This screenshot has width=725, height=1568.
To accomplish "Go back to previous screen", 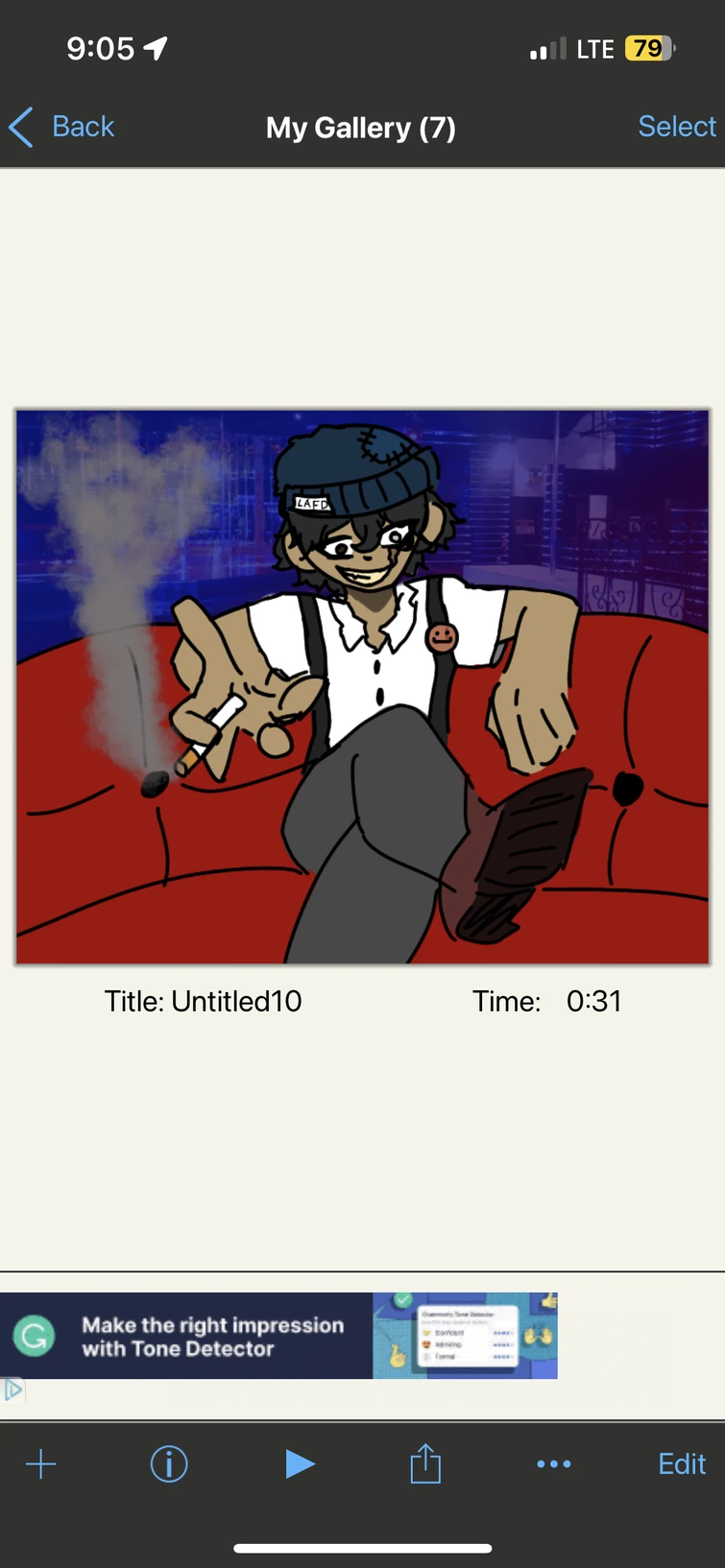I will click(62, 127).
